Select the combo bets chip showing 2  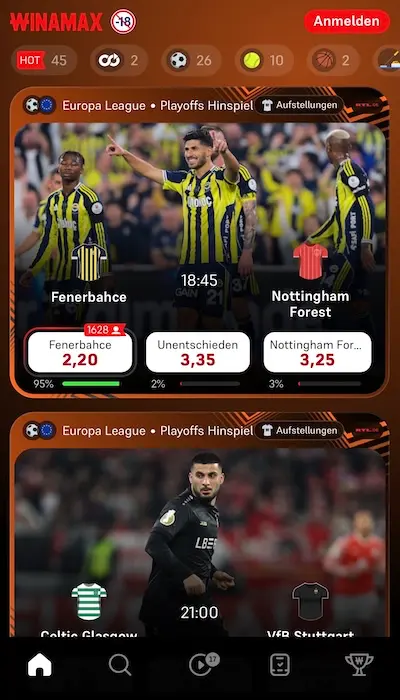coord(119,60)
